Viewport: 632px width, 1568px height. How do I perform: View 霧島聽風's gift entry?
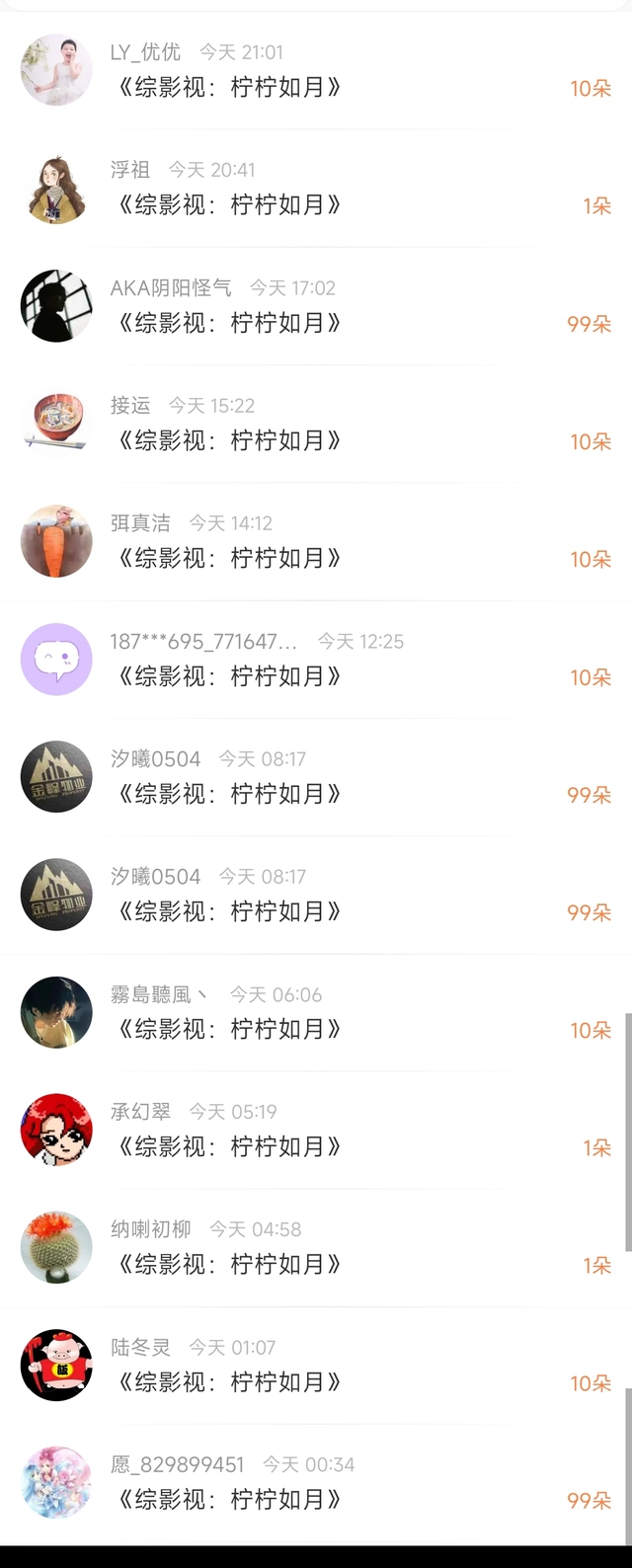tap(316, 1012)
